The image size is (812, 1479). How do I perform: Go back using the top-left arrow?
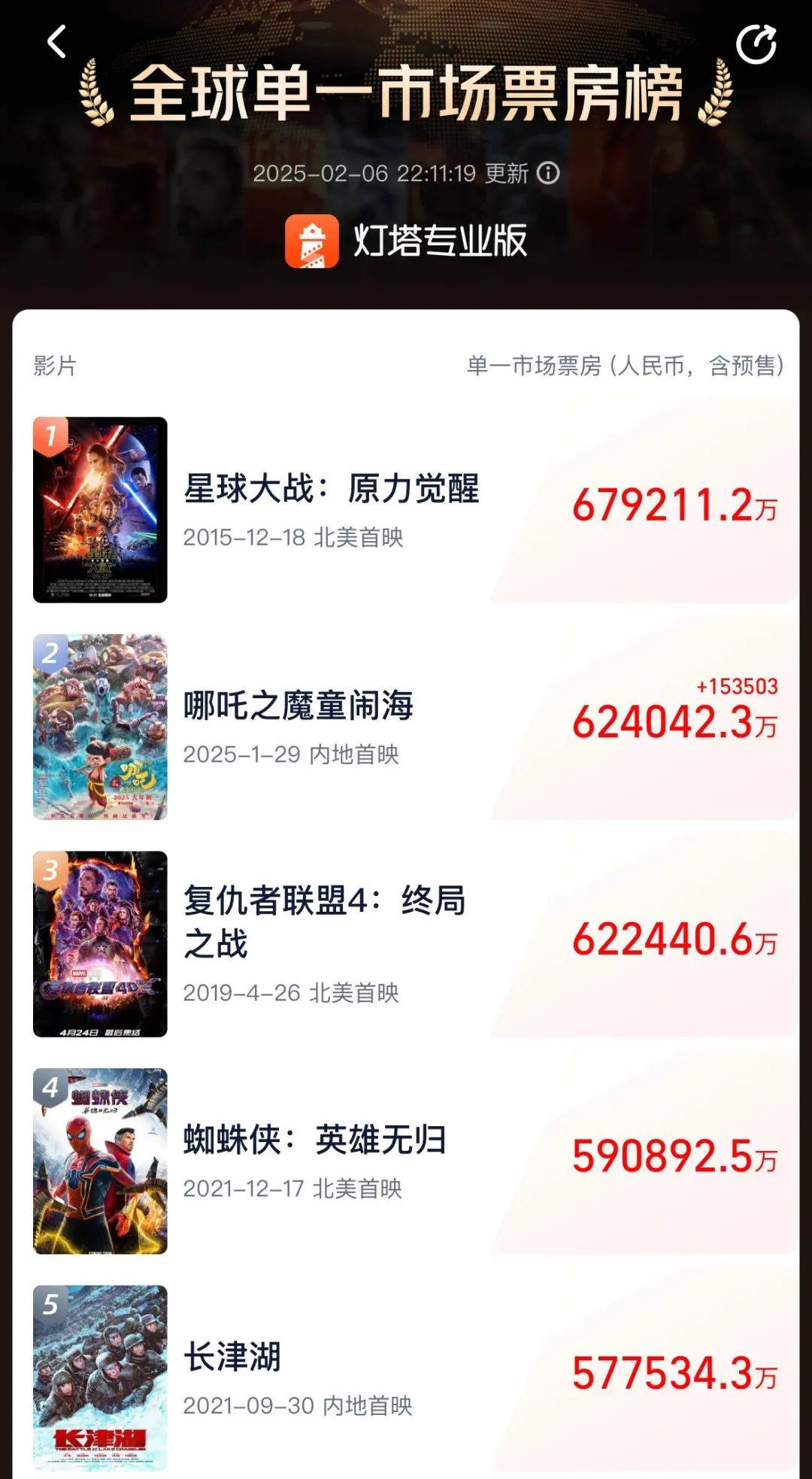pos(57,41)
